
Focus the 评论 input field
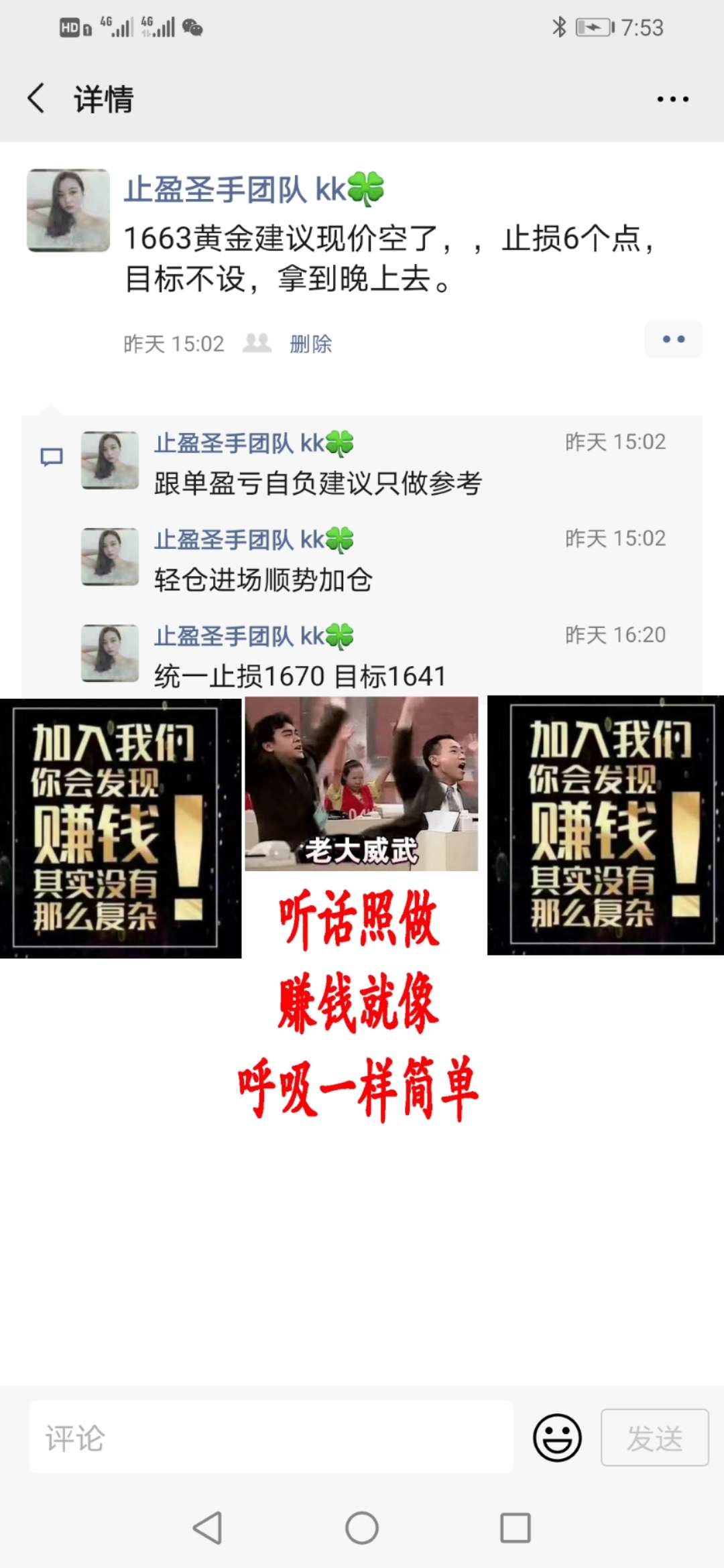[x=271, y=1437]
